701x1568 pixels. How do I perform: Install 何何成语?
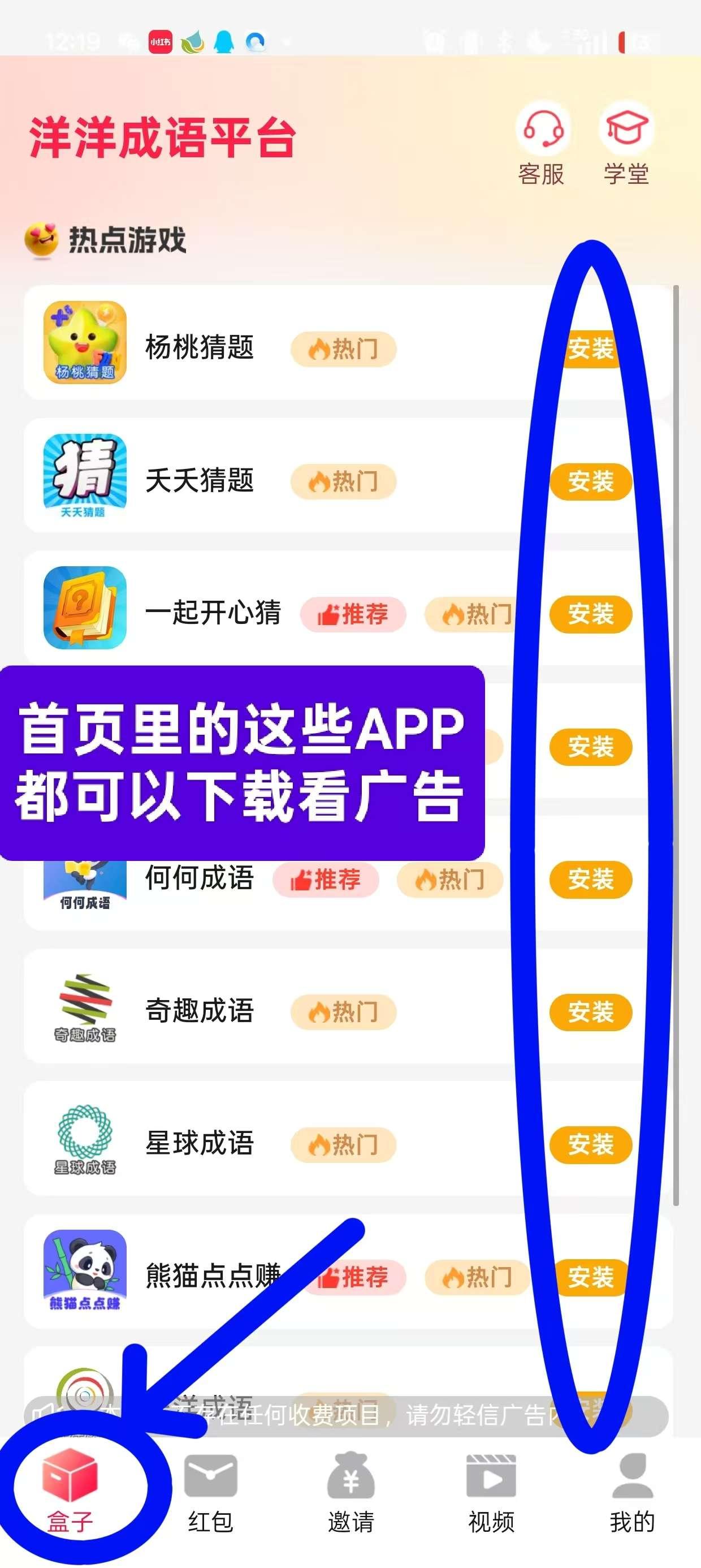click(590, 880)
